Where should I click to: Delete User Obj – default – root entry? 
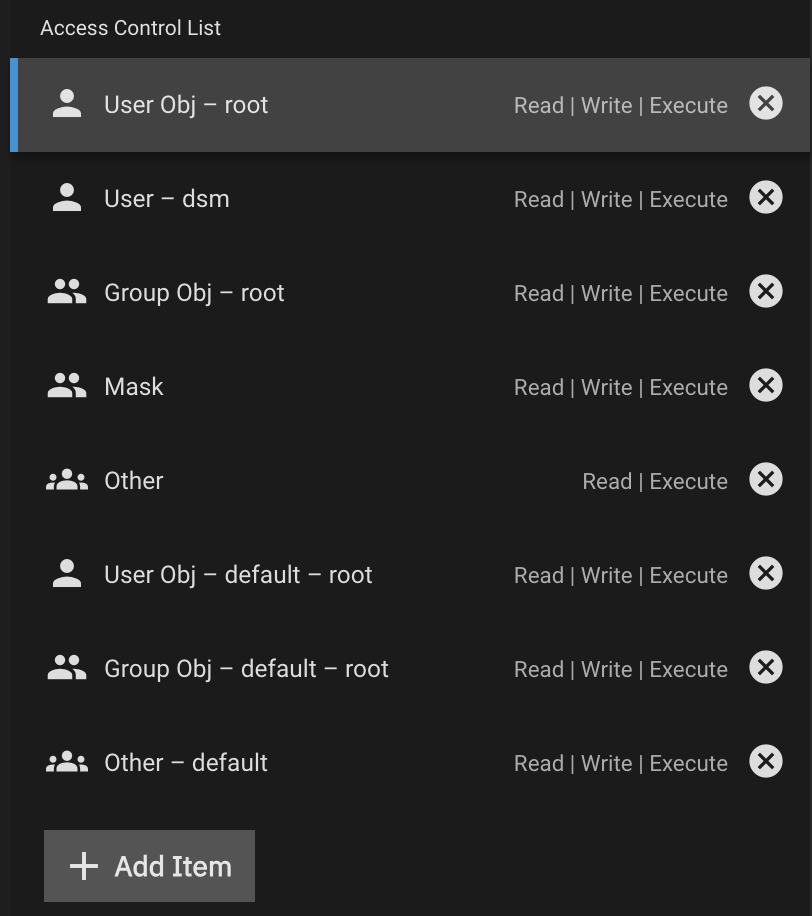766,574
